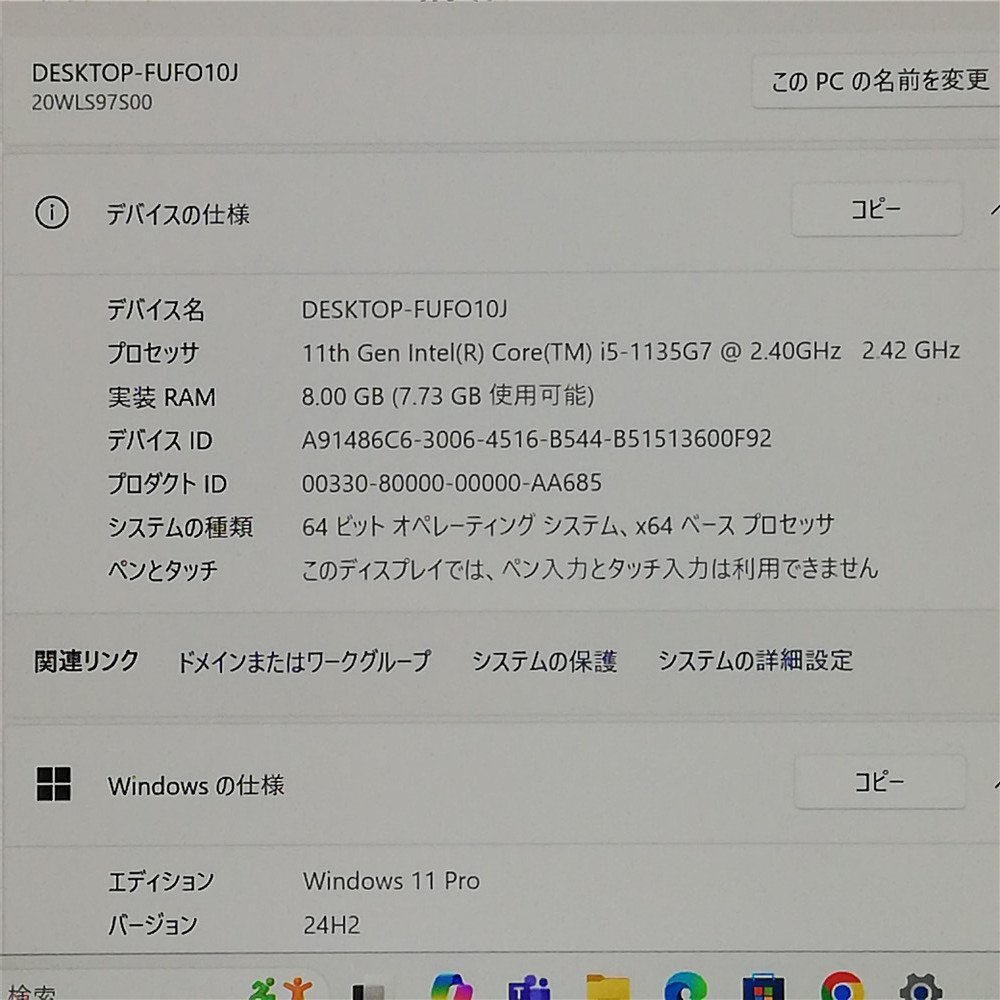The height and width of the screenshot is (1000, 1000).
Task: Open Microsoft Store from the taskbar
Action: coord(762,989)
